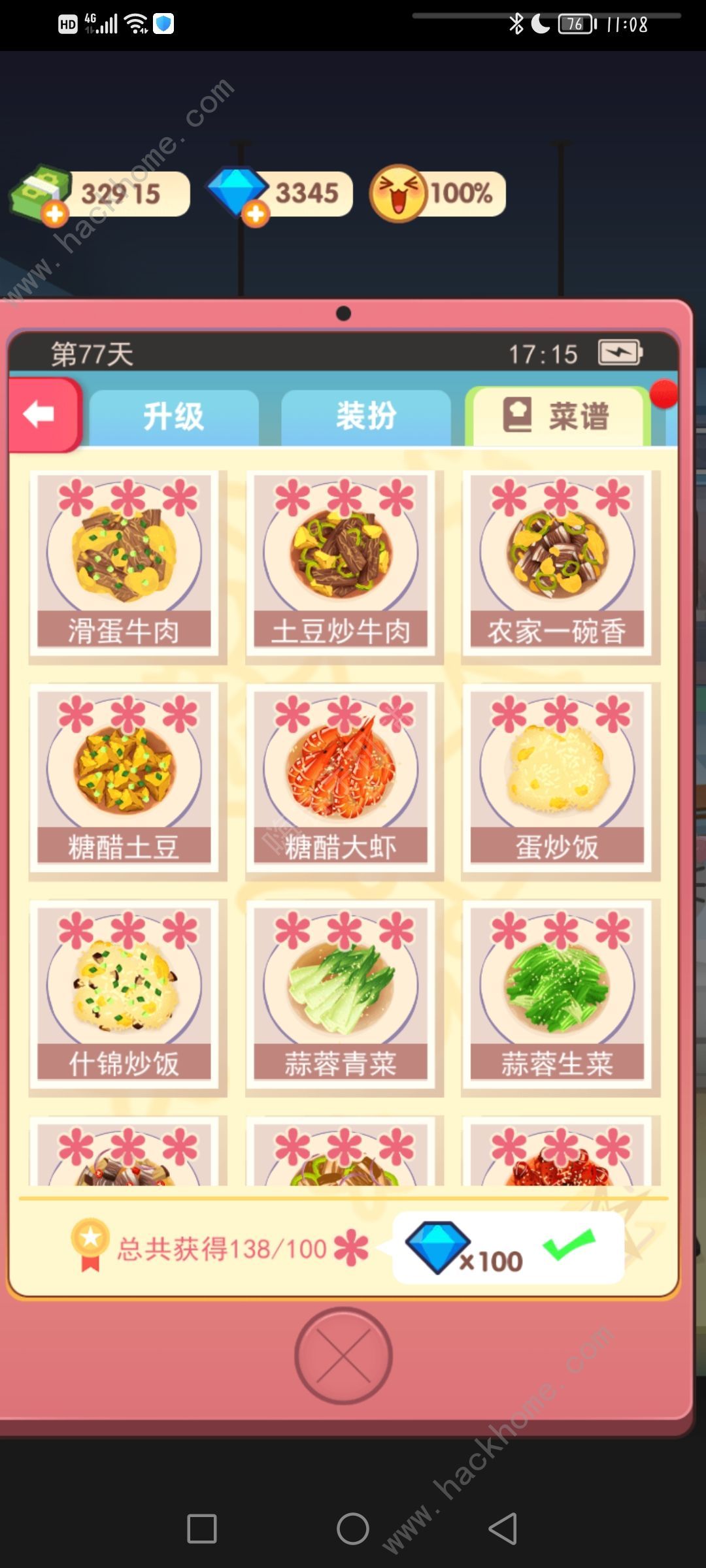Open the 蒜蓉青菜 recipe card
This screenshot has height=1568, width=706.
tap(341, 994)
